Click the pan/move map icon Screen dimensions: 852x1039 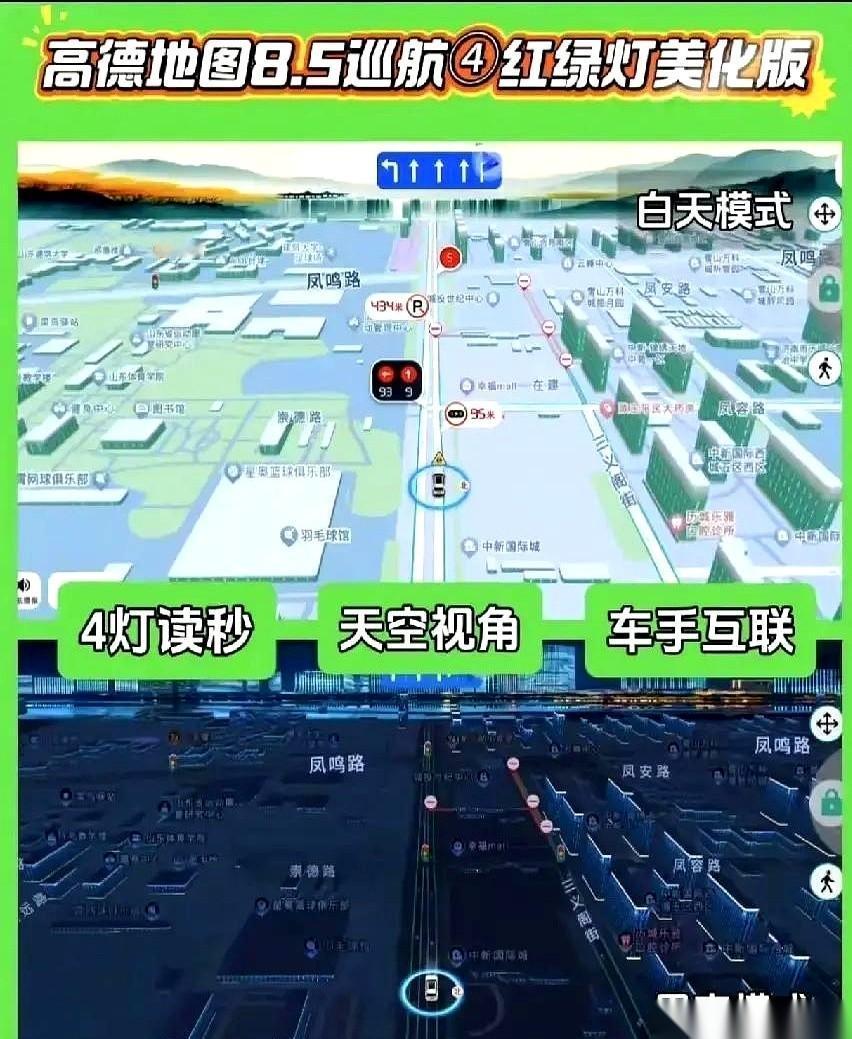pos(823,213)
